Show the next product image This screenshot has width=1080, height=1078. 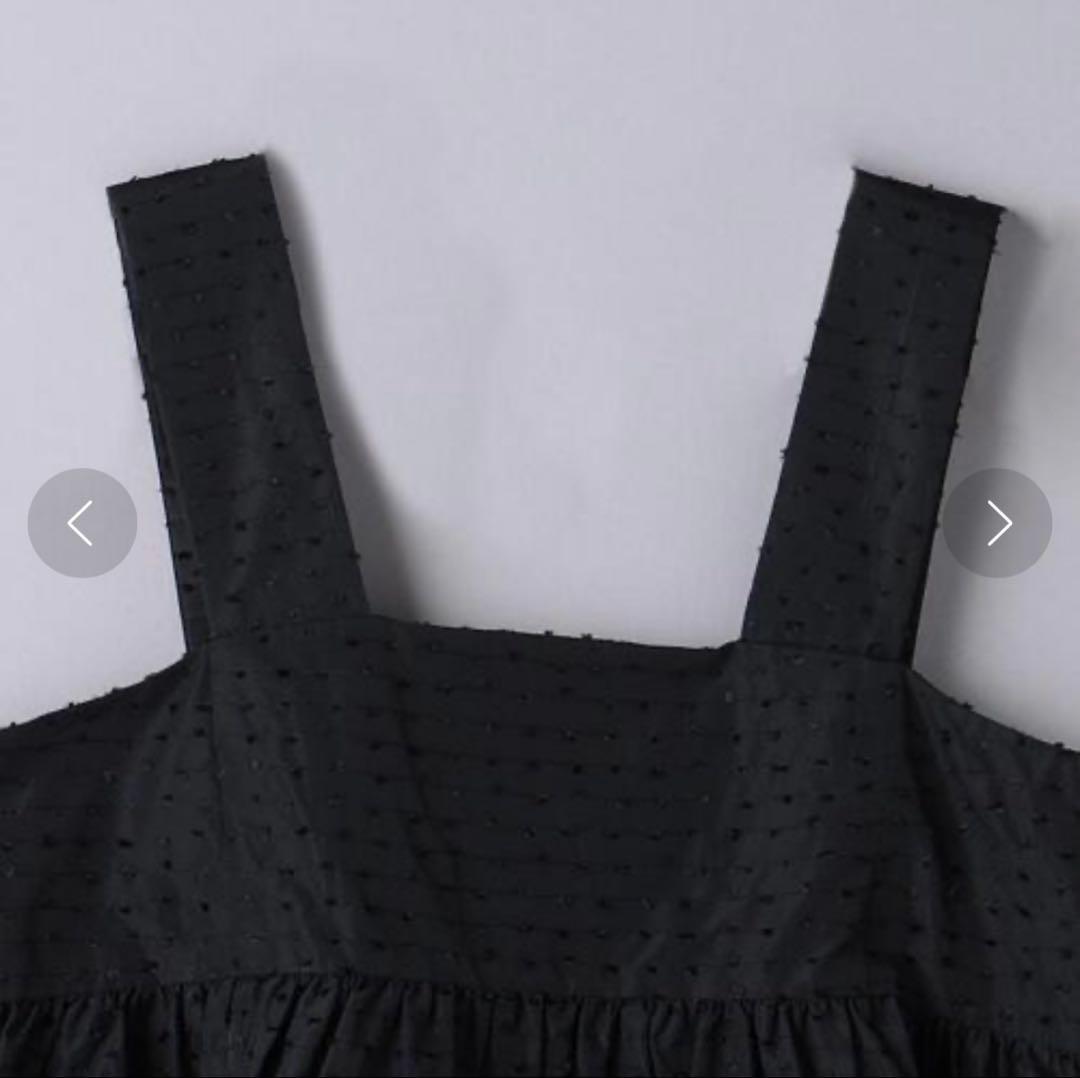tap(997, 523)
